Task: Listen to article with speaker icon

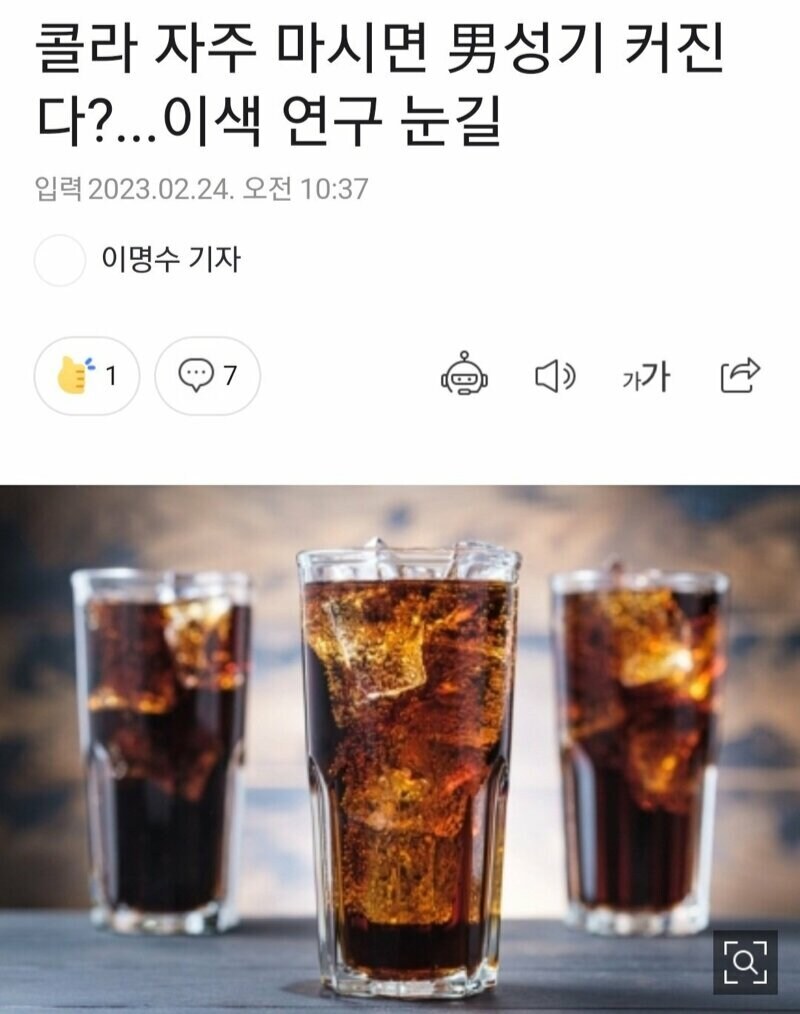Action: pyautogui.click(x=555, y=376)
